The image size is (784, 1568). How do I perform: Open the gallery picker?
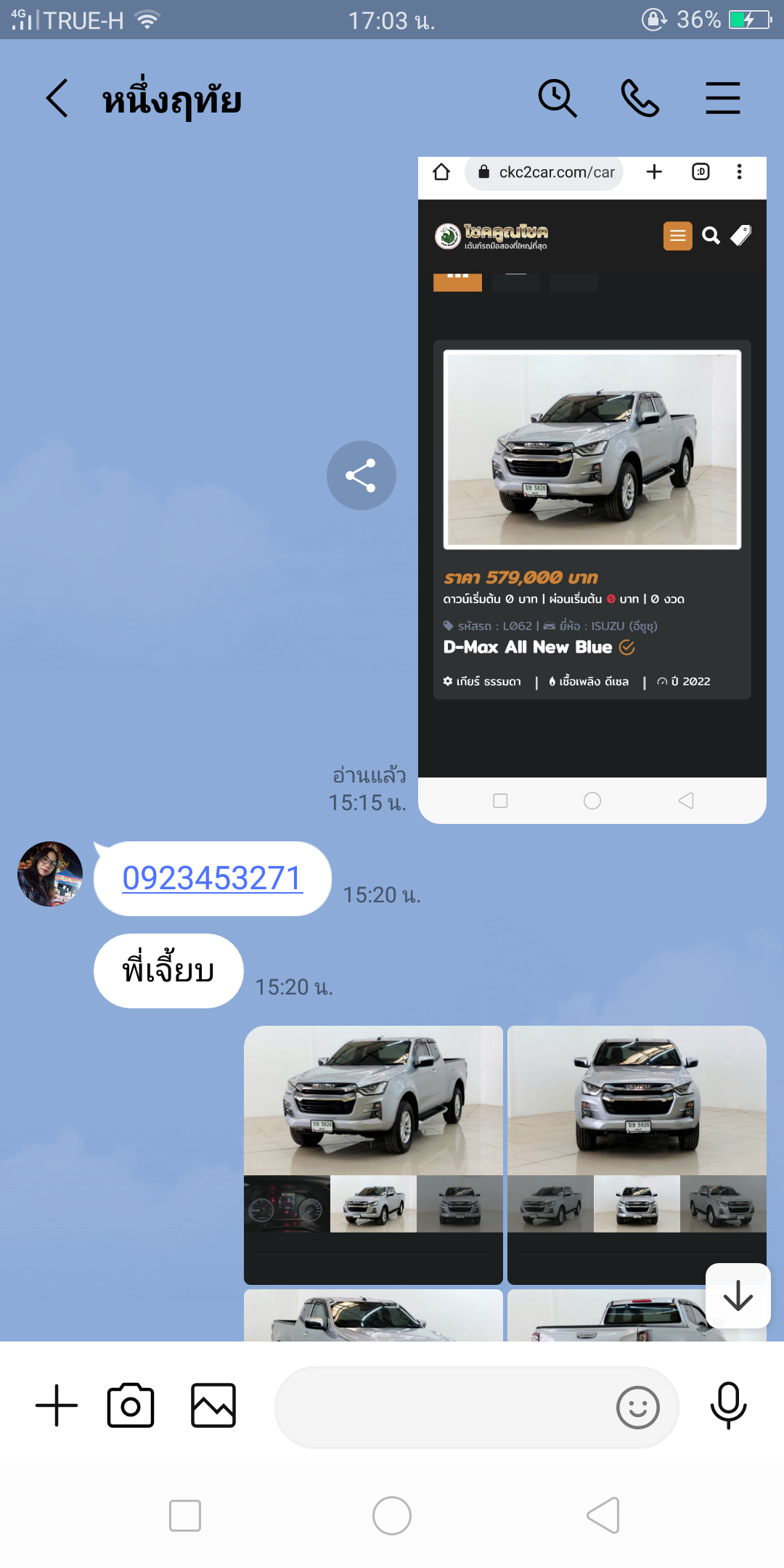point(213,1405)
